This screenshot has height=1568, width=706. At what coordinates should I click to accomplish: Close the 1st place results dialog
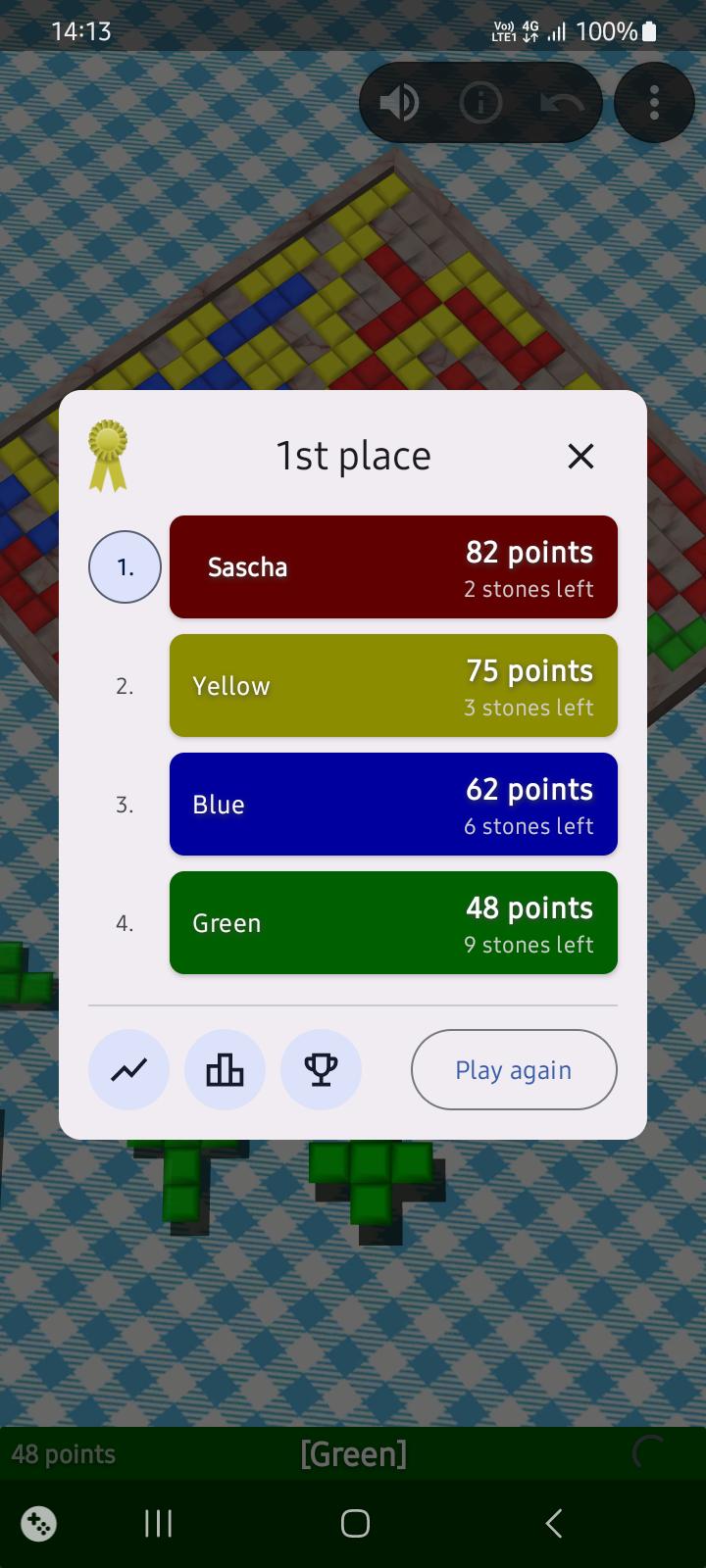click(580, 456)
